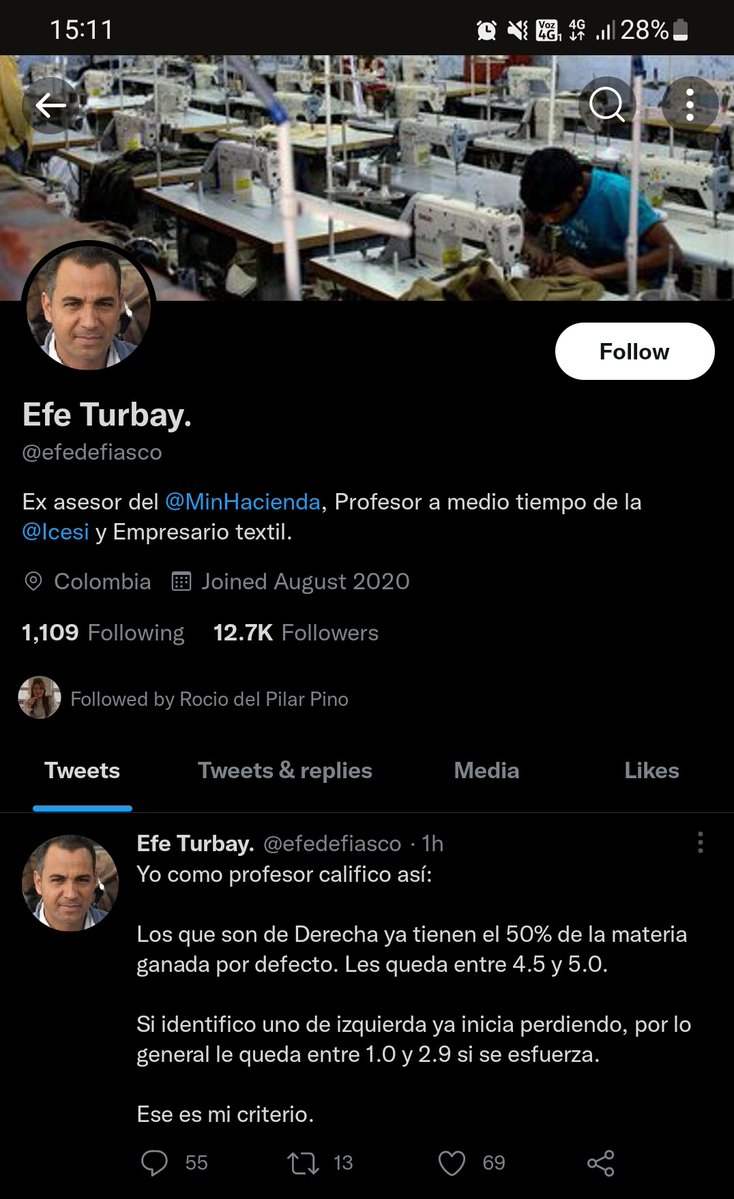734x1199 pixels.
Task: View the 1,109 Following list
Action: [x=103, y=633]
